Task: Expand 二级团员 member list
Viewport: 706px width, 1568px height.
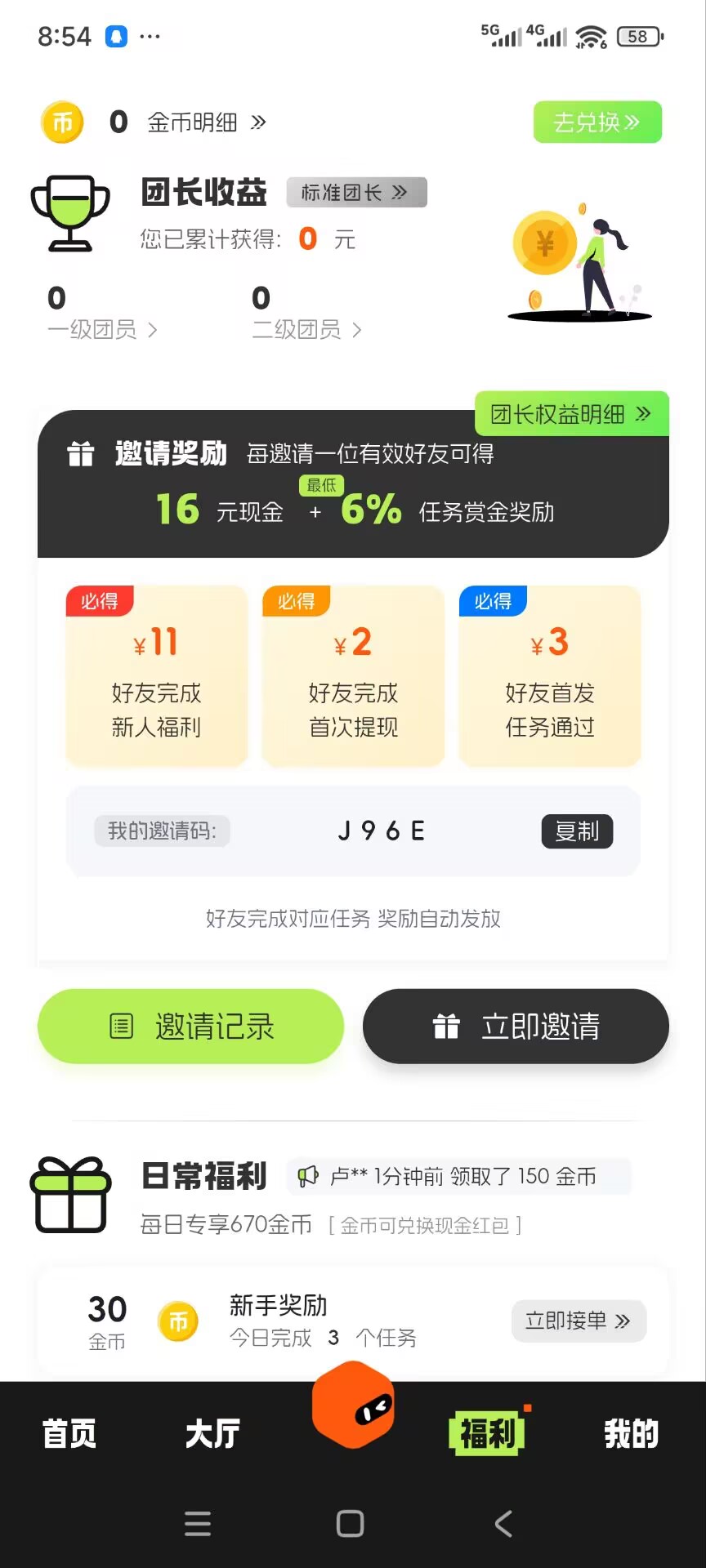Action: pos(308,330)
